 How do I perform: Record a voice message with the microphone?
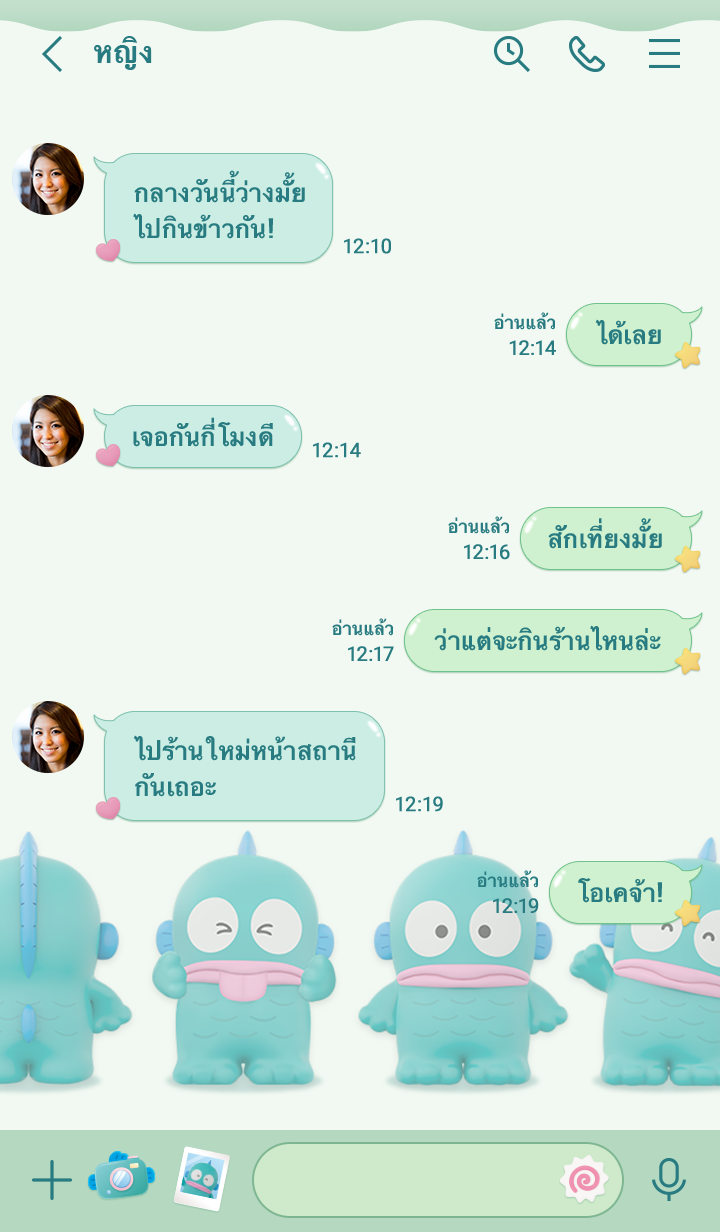[x=668, y=1180]
